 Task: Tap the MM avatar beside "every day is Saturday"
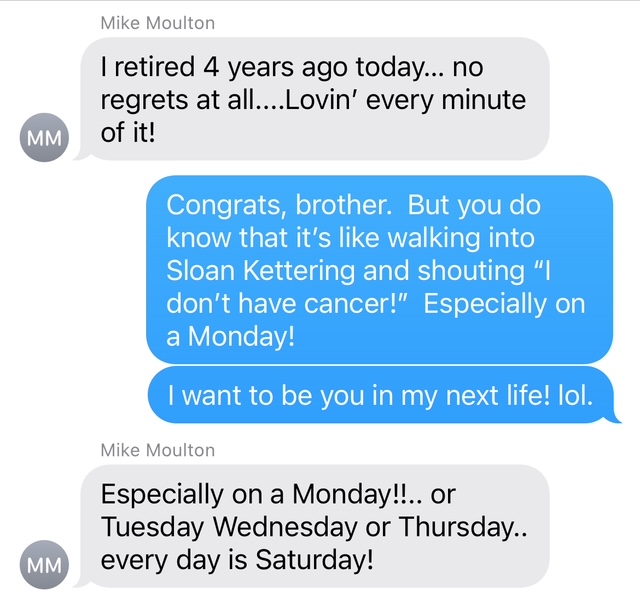43,564
